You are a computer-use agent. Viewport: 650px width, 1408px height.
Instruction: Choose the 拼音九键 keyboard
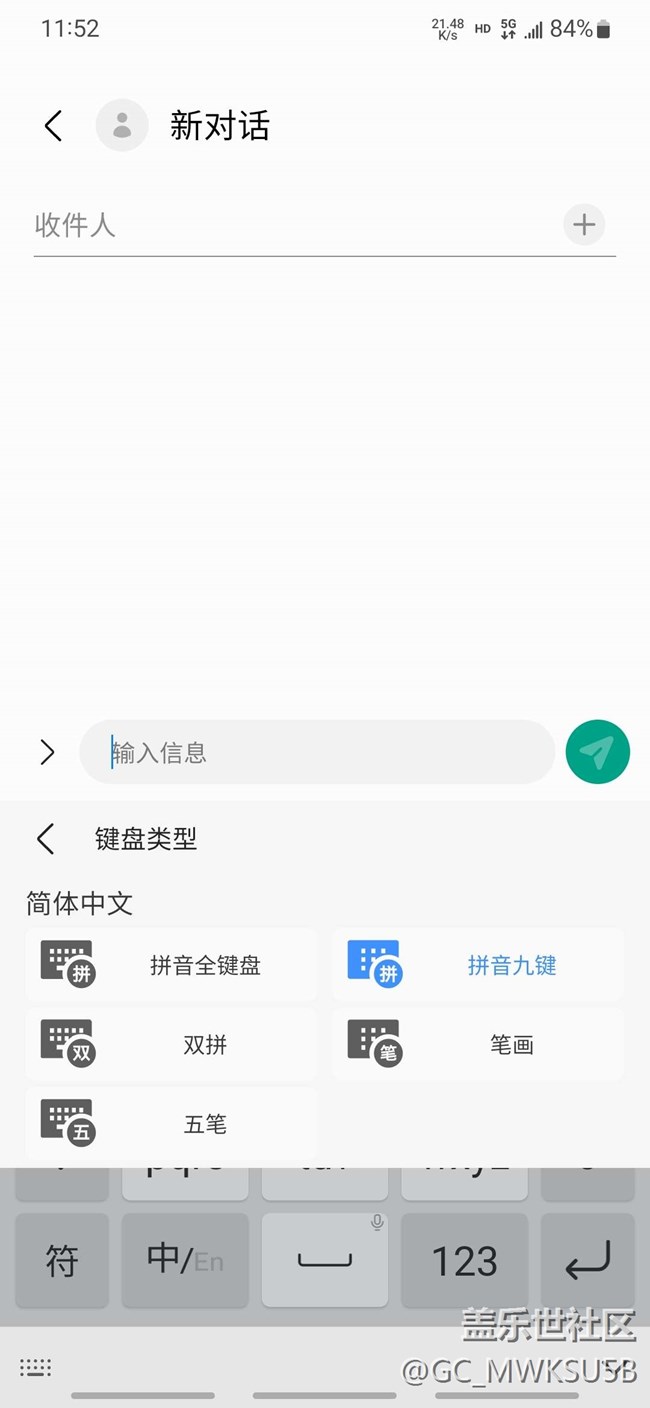pyautogui.click(x=478, y=965)
